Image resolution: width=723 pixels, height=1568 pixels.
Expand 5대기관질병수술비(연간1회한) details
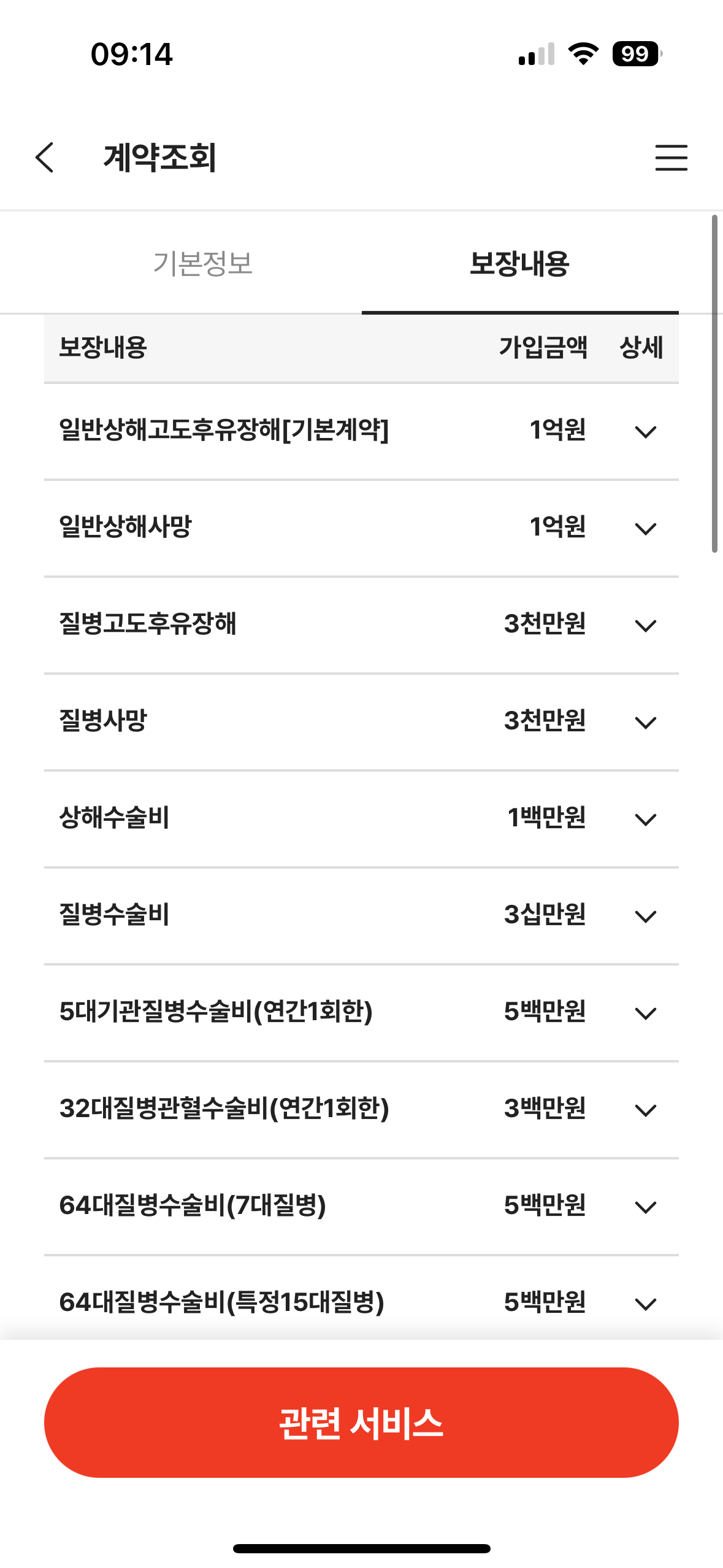tap(646, 1013)
